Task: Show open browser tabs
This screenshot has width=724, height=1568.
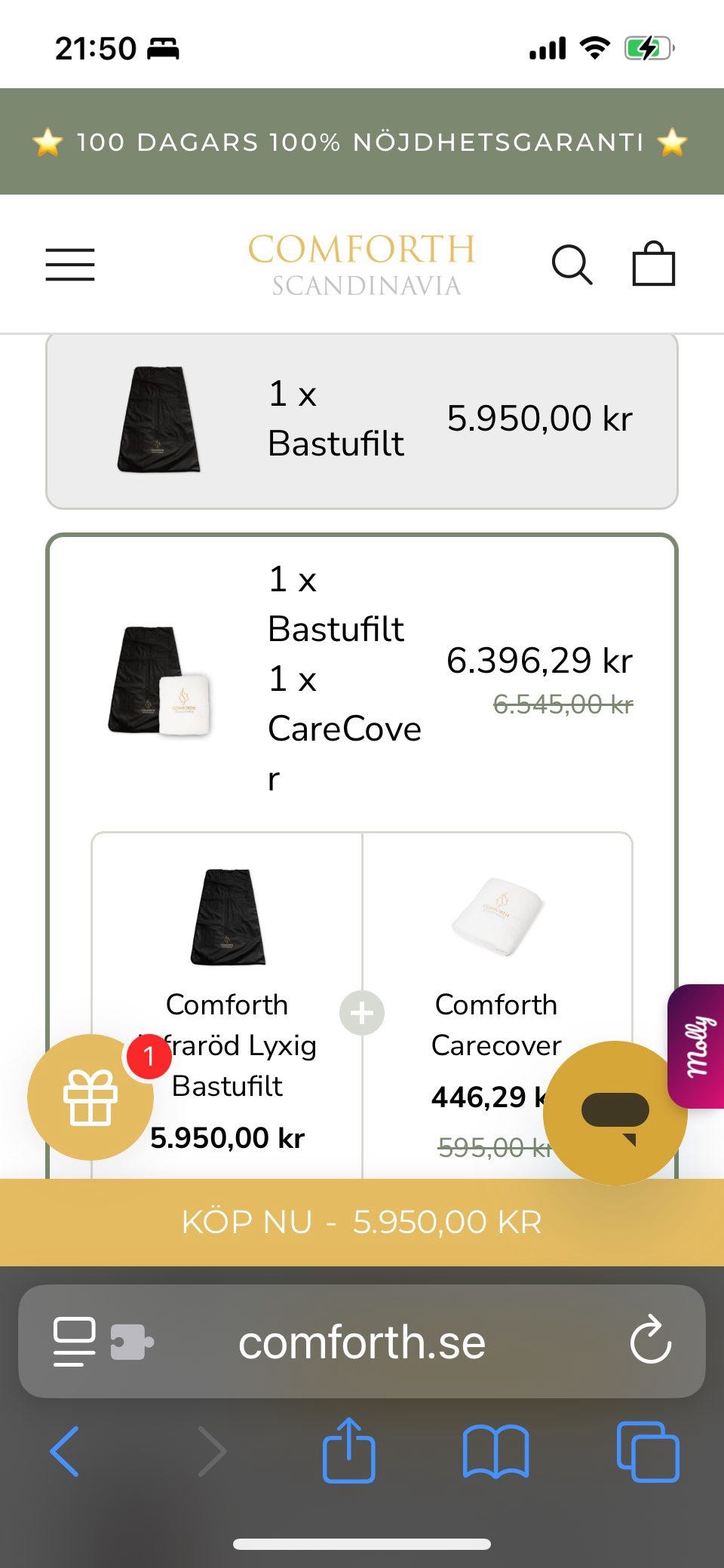Action: coord(647,1451)
